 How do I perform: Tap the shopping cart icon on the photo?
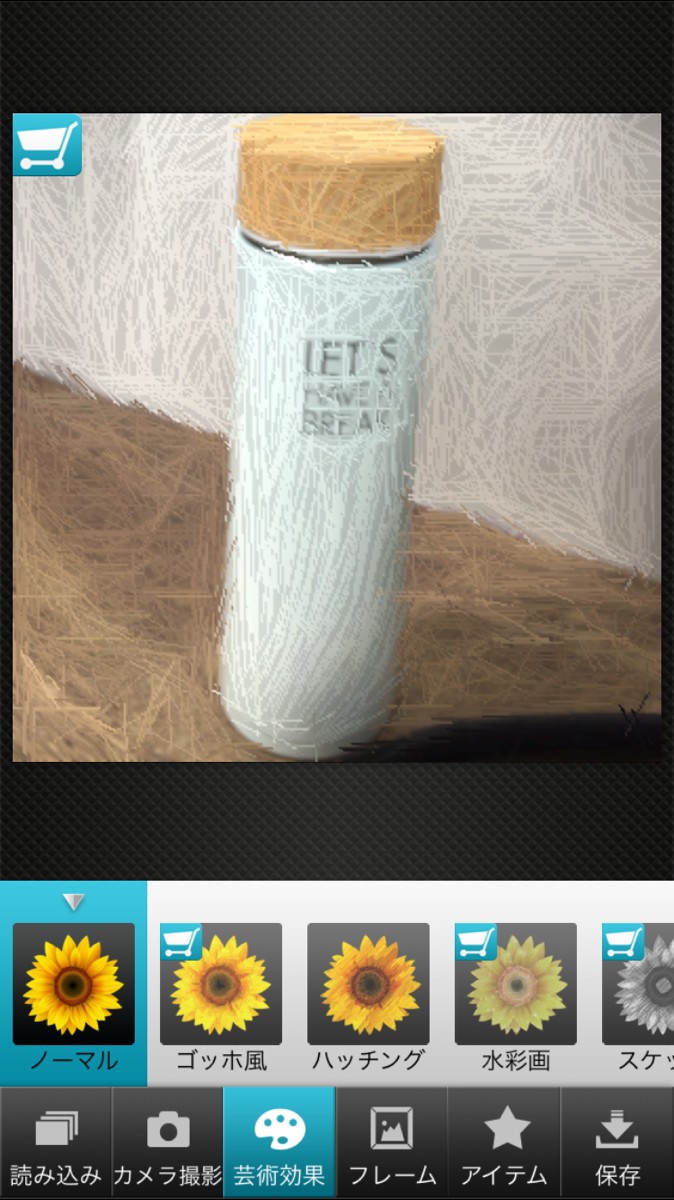[47, 145]
